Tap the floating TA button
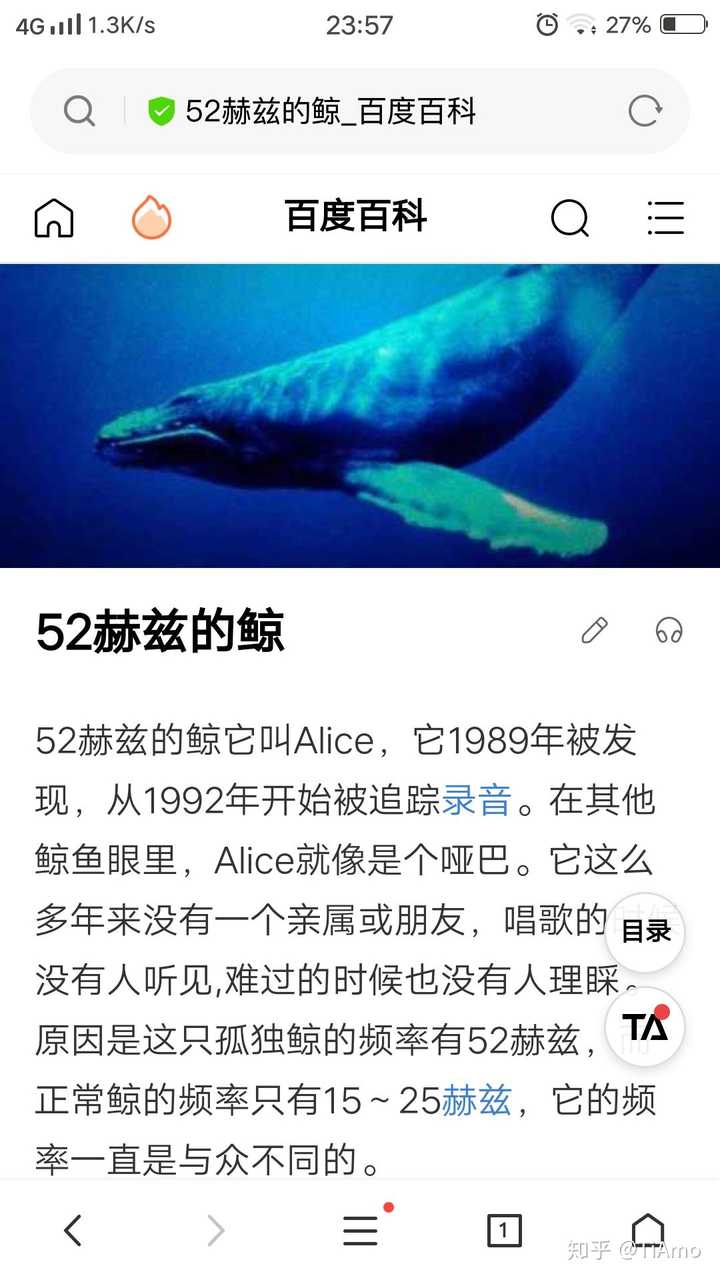Viewport: 720px width, 1280px height. [645, 1027]
